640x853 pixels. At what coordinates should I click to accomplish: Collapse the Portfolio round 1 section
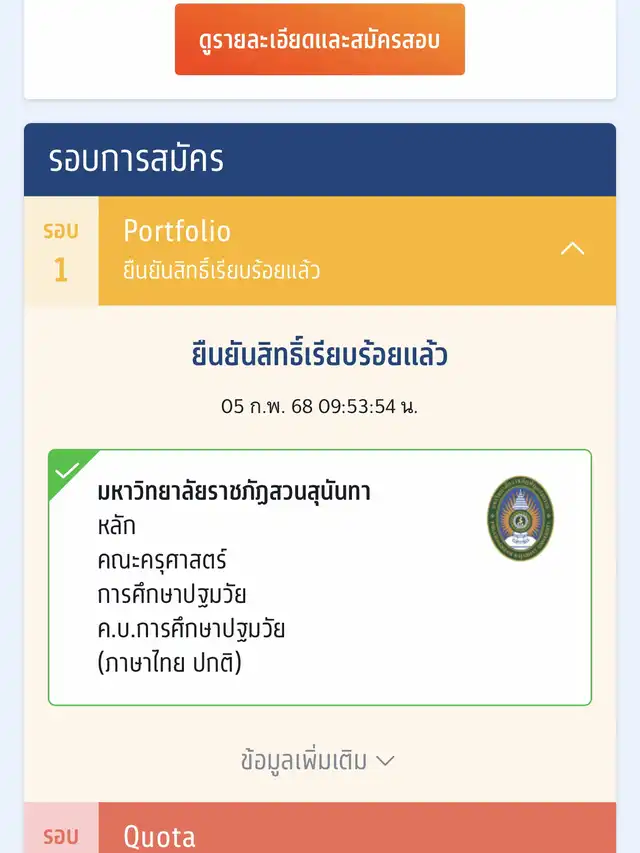(x=572, y=249)
